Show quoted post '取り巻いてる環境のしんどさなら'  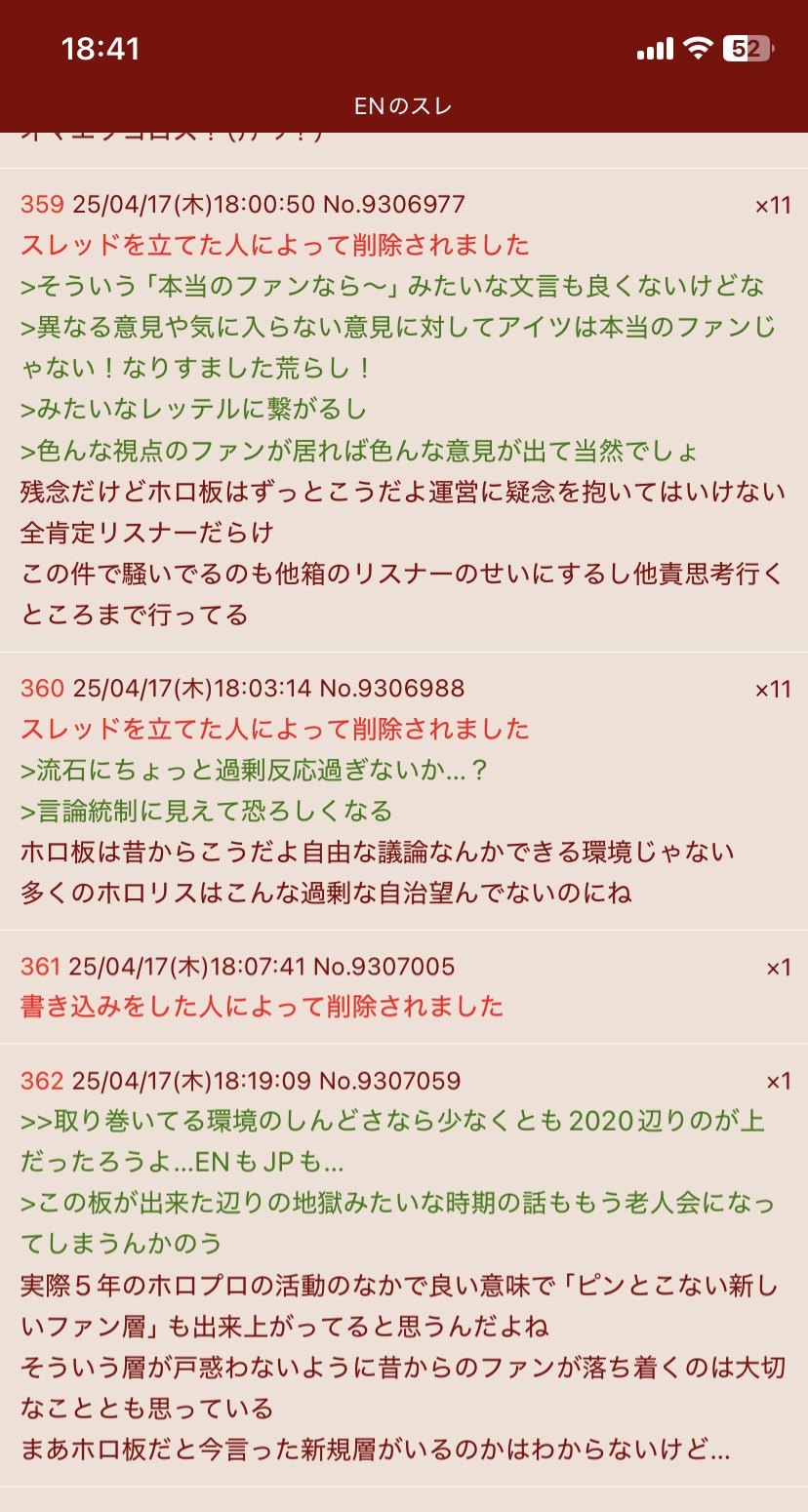[x=392, y=1141]
